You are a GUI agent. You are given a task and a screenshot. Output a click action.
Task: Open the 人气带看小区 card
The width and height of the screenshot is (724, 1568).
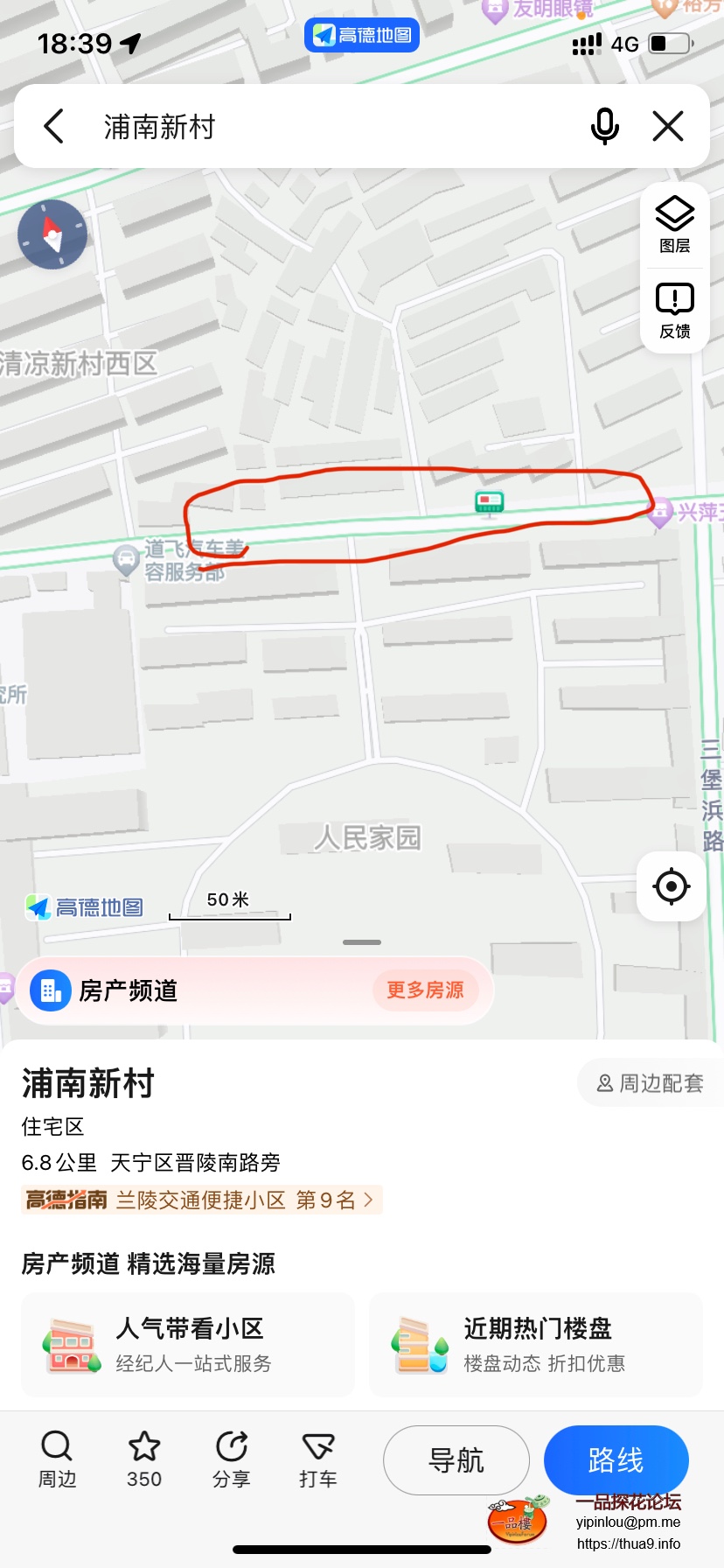[x=188, y=1345]
